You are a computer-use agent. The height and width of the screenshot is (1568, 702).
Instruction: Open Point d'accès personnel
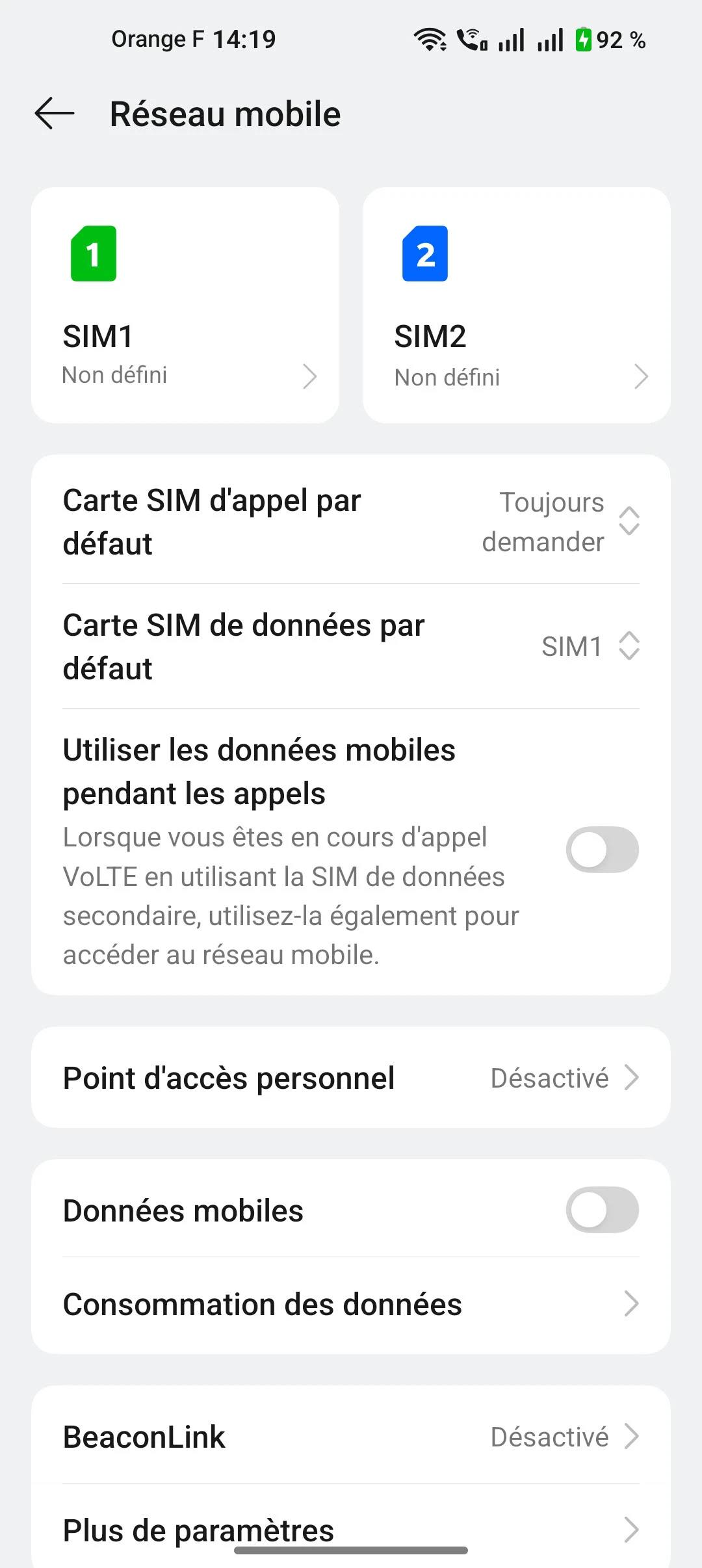click(x=351, y=1078)
